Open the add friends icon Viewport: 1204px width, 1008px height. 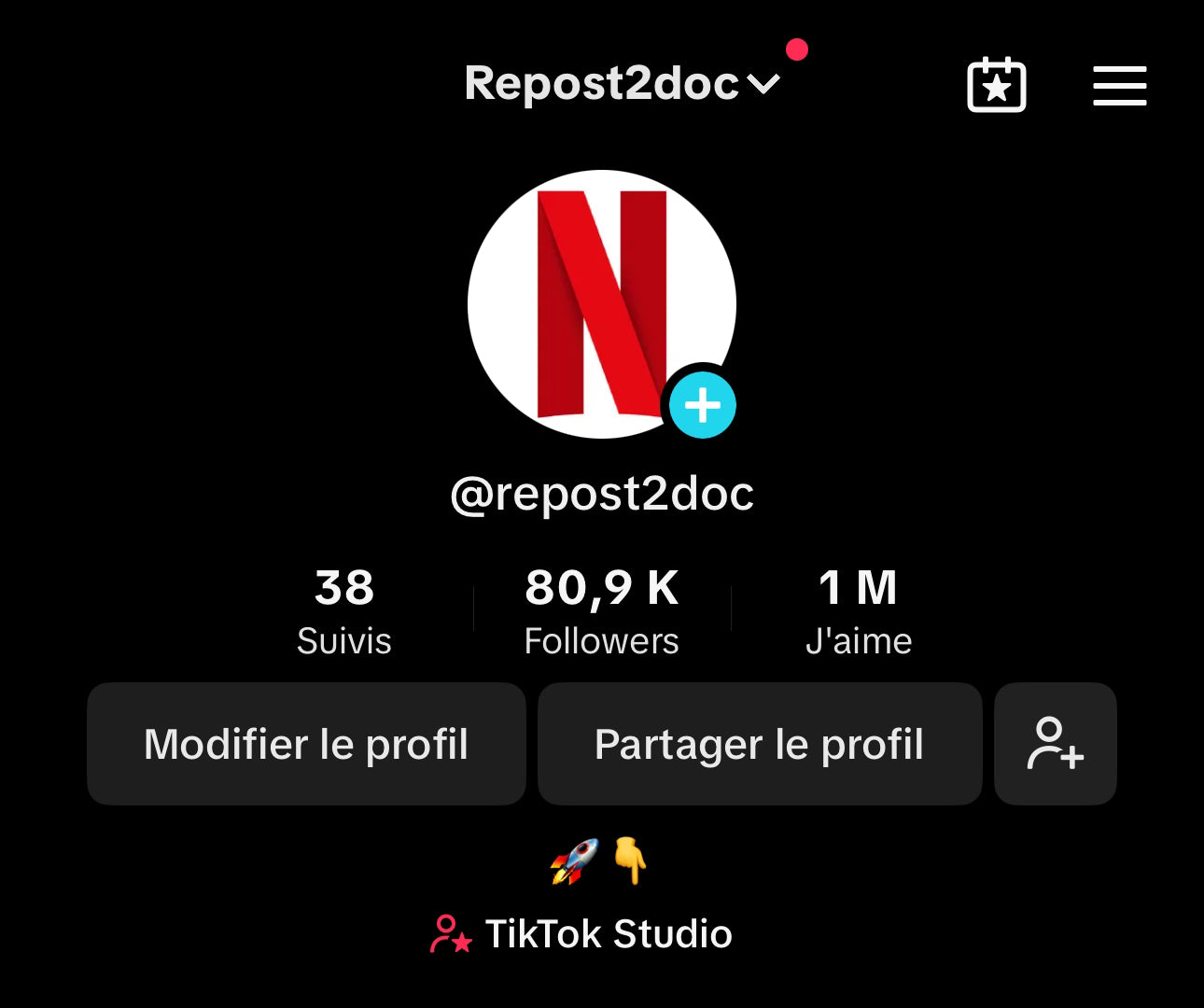pyautogui.click(x=1055, y=744)
